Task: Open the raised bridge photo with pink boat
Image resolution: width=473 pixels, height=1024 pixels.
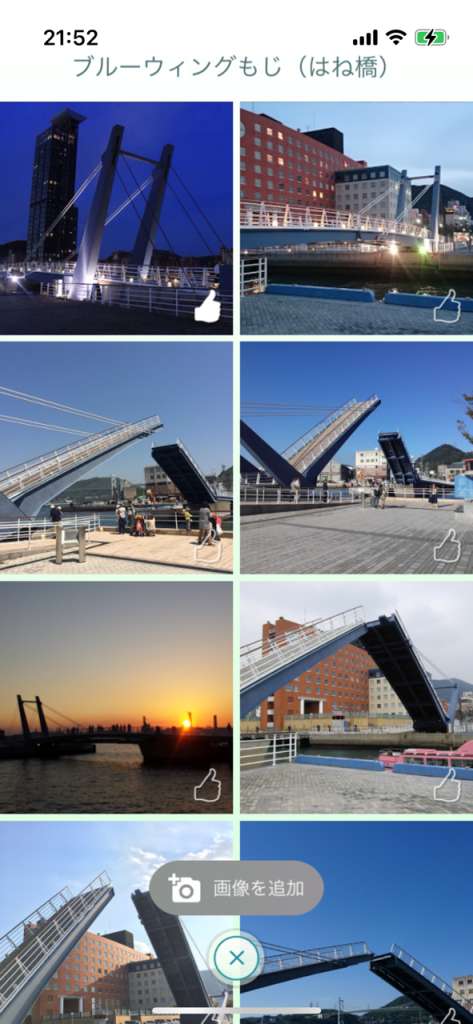Action: tap(357, 697)
